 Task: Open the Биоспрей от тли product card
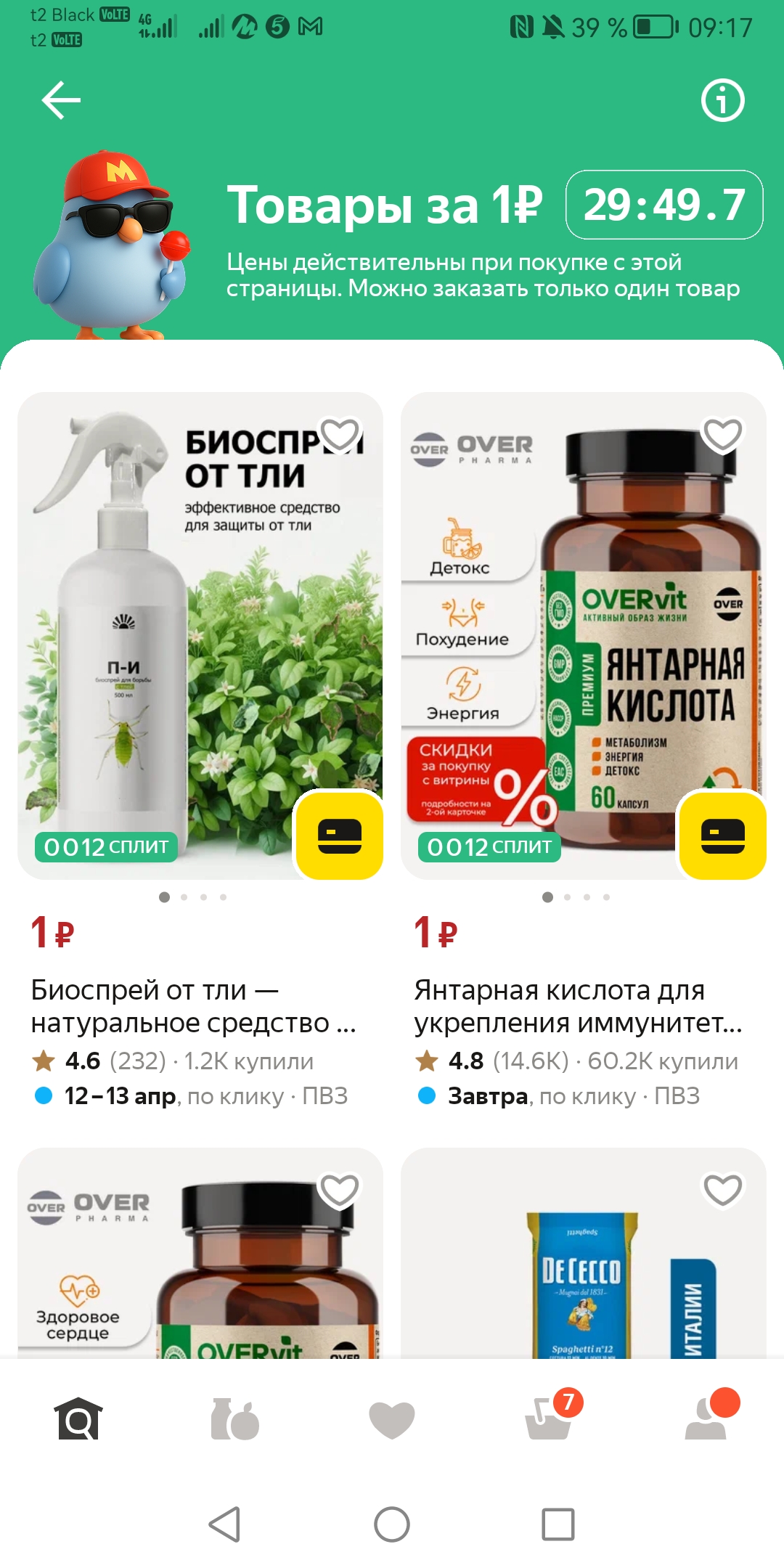(193, 1006)
